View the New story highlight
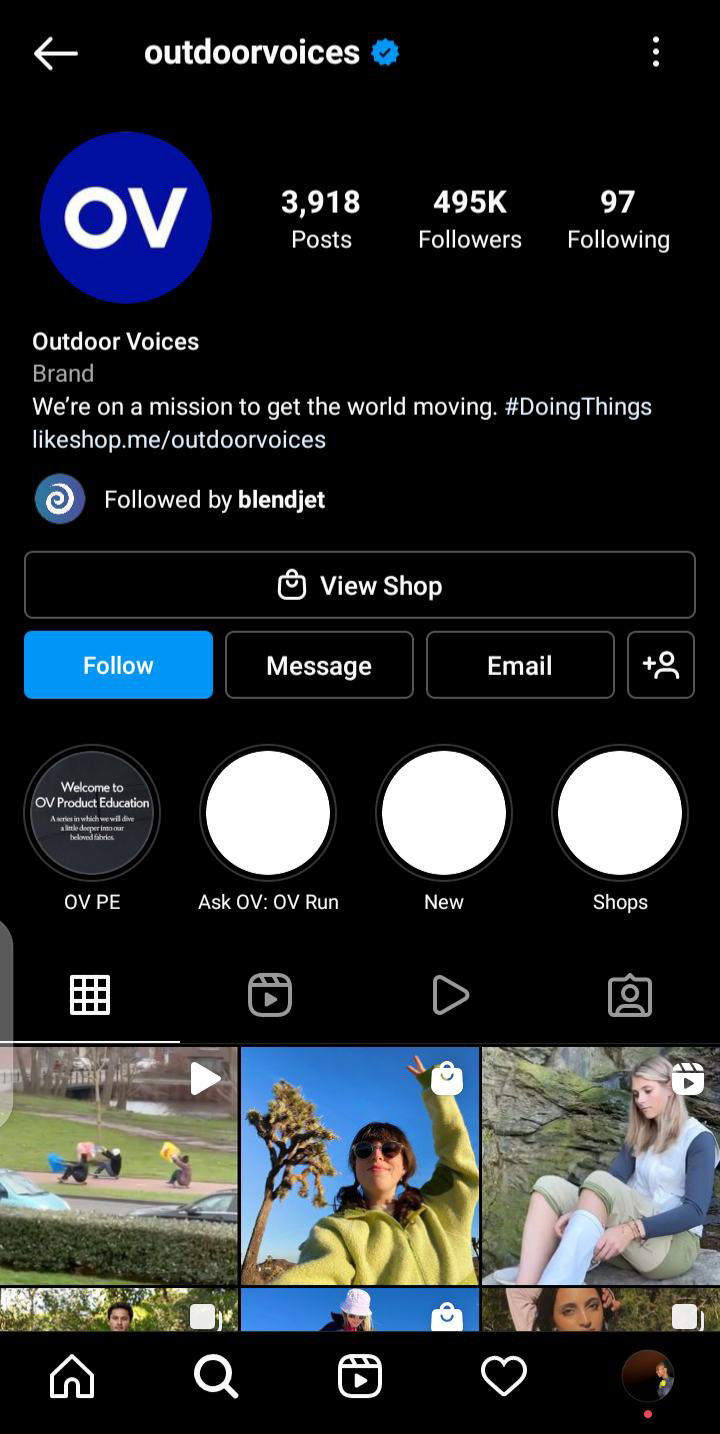This screenshot has height=1434, width=720. pos(444,814)
